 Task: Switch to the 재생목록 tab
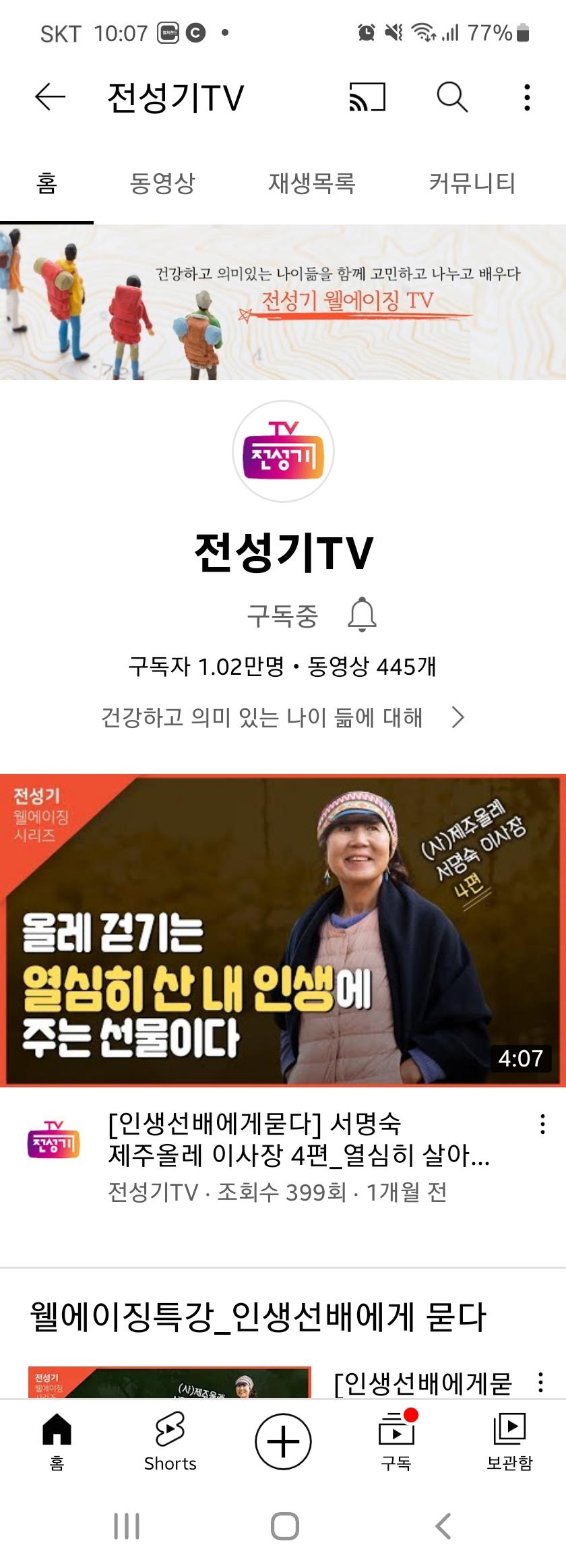pyautogui.click(x=311, y=183)
